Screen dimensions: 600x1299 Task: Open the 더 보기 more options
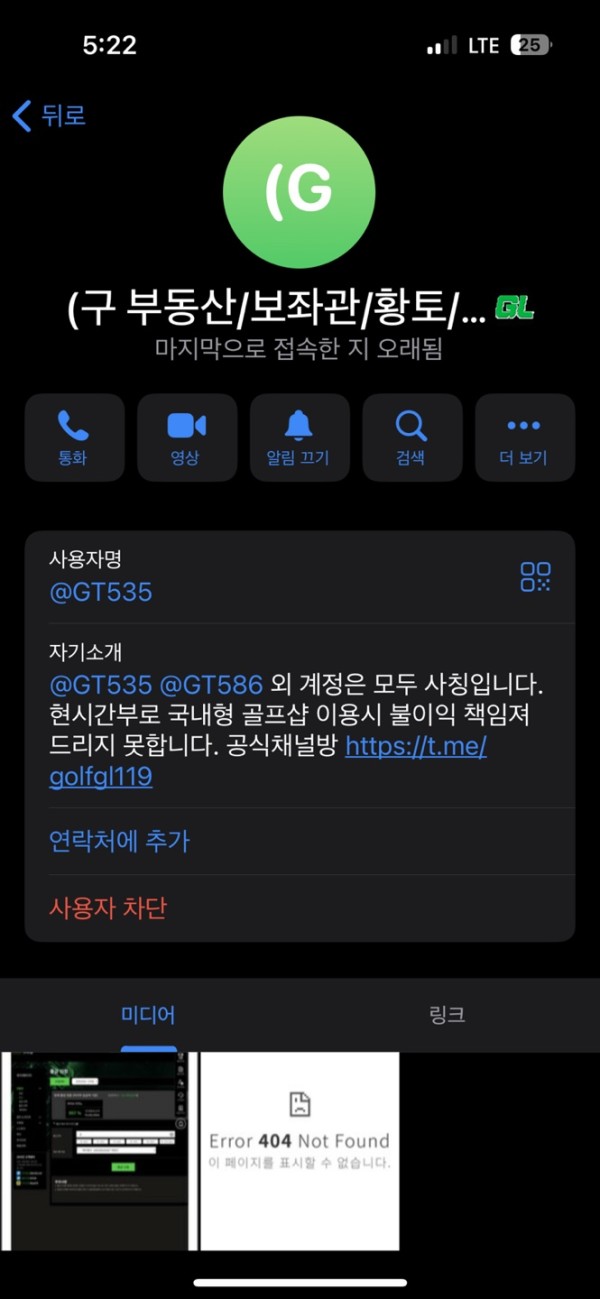click(x=524, y=438)
